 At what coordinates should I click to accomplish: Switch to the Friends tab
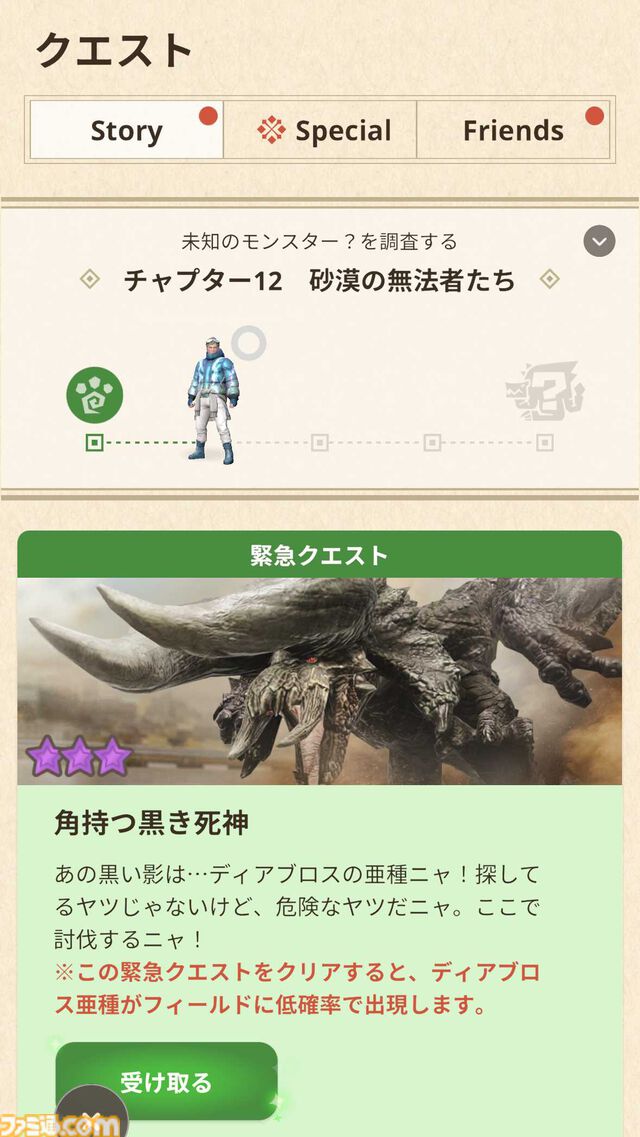coord(512,131)
